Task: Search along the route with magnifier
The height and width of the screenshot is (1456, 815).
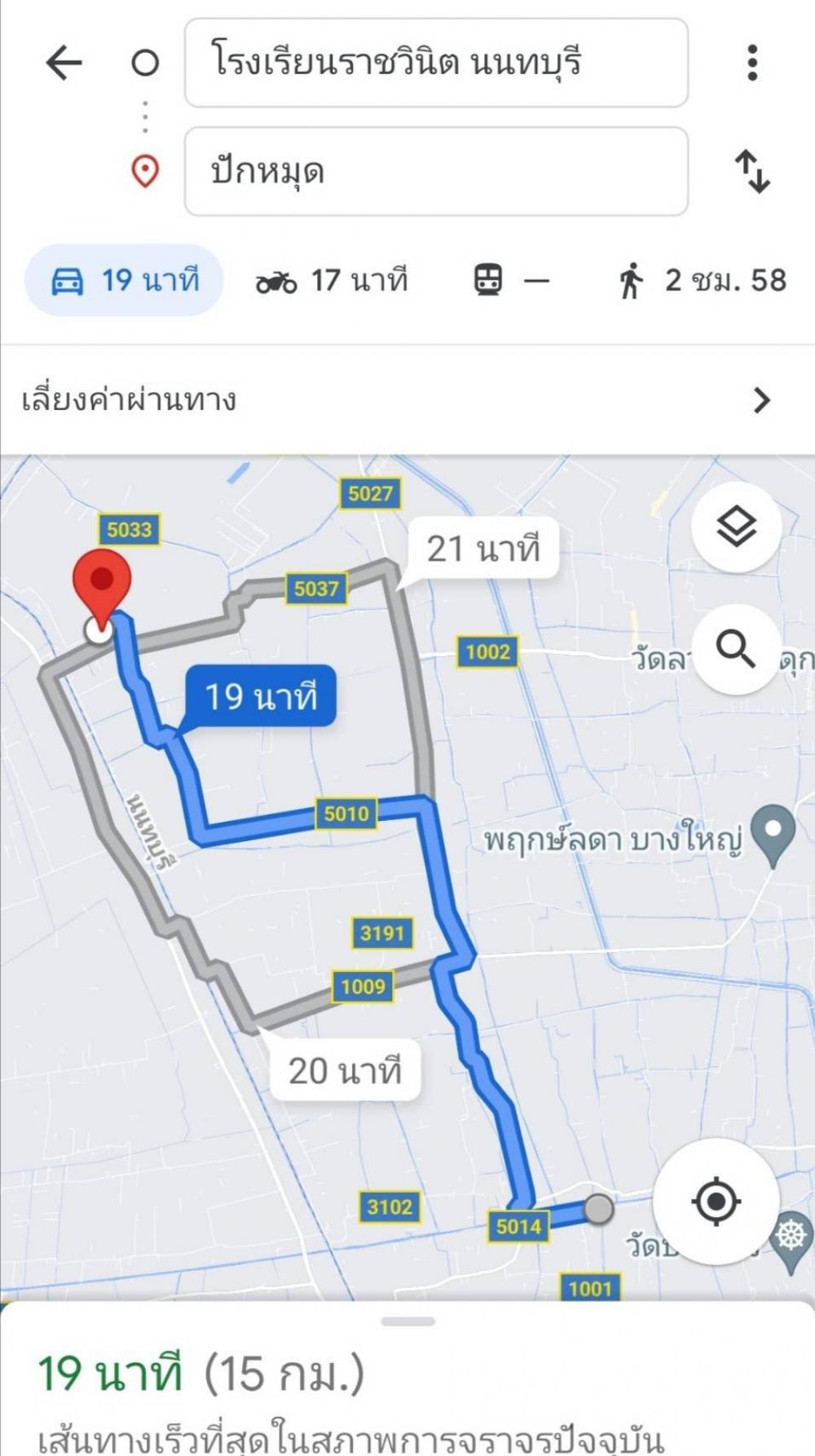Action: [736, 650]
